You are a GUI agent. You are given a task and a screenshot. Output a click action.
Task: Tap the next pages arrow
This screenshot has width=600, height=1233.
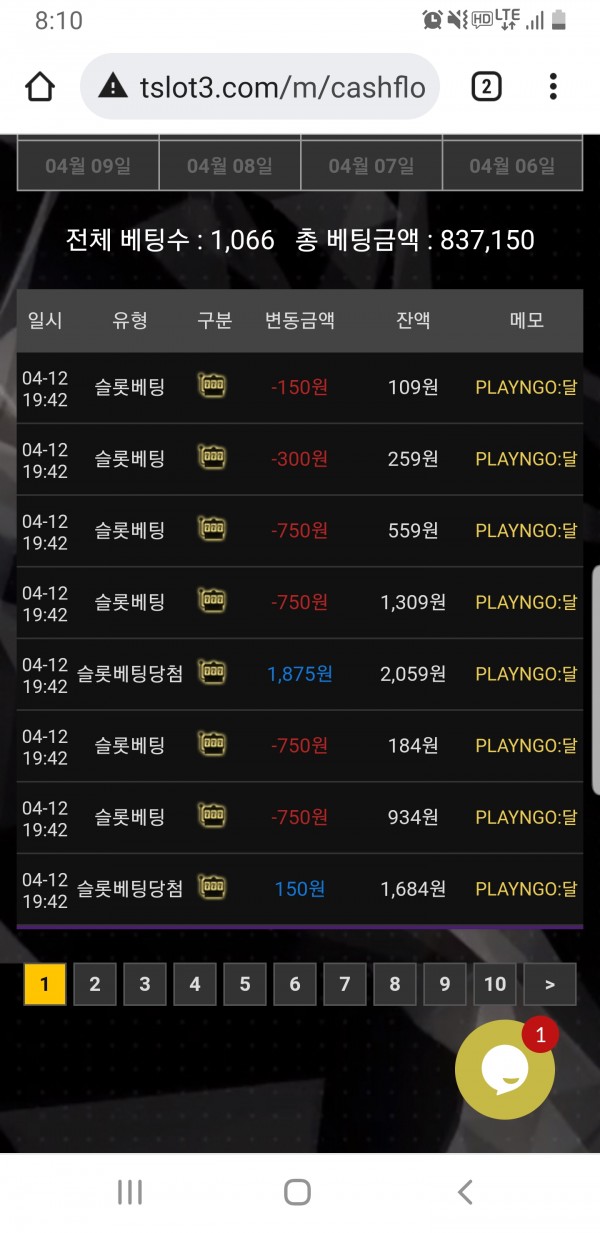pos(550,985)
